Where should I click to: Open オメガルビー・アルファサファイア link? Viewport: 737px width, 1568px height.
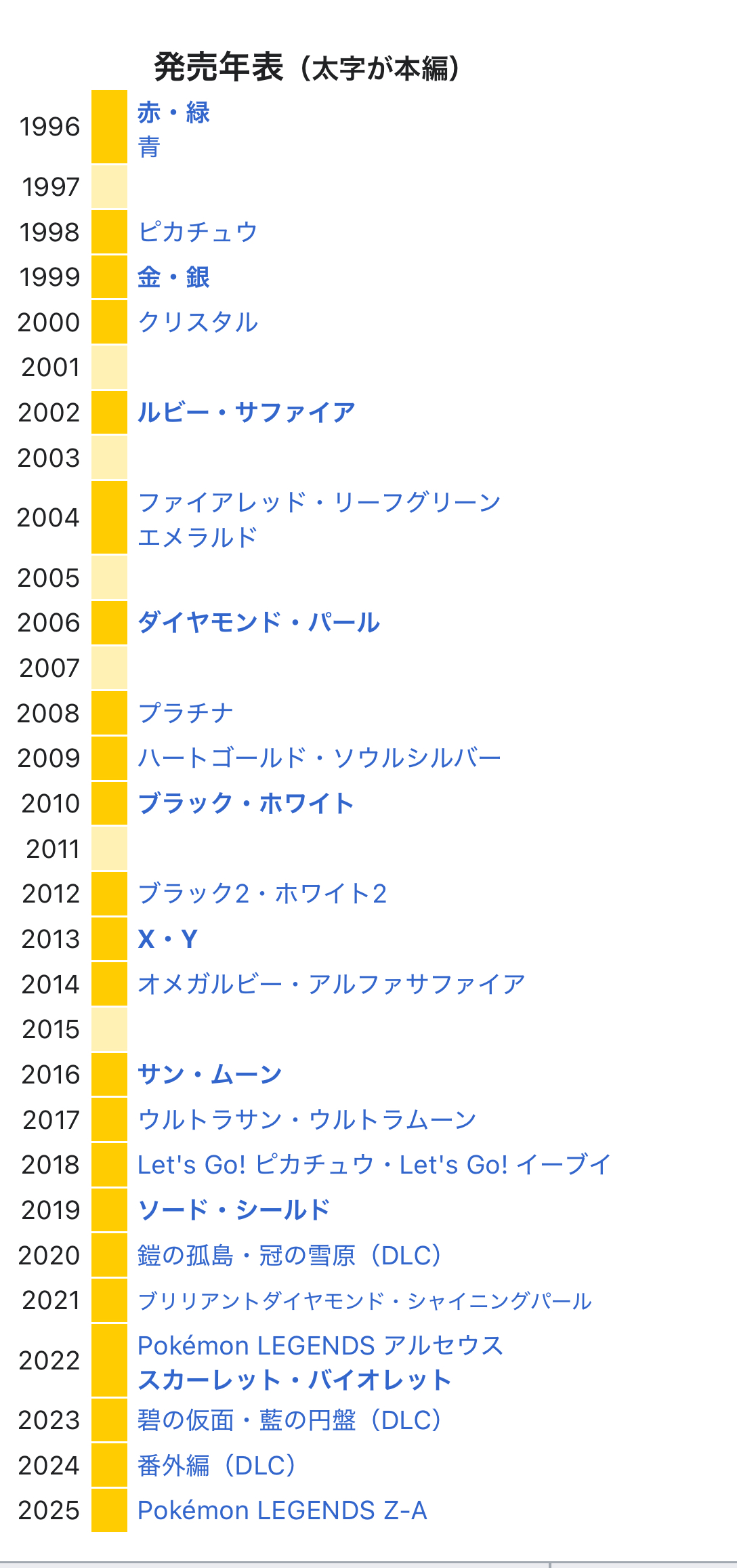click(331, 984)
